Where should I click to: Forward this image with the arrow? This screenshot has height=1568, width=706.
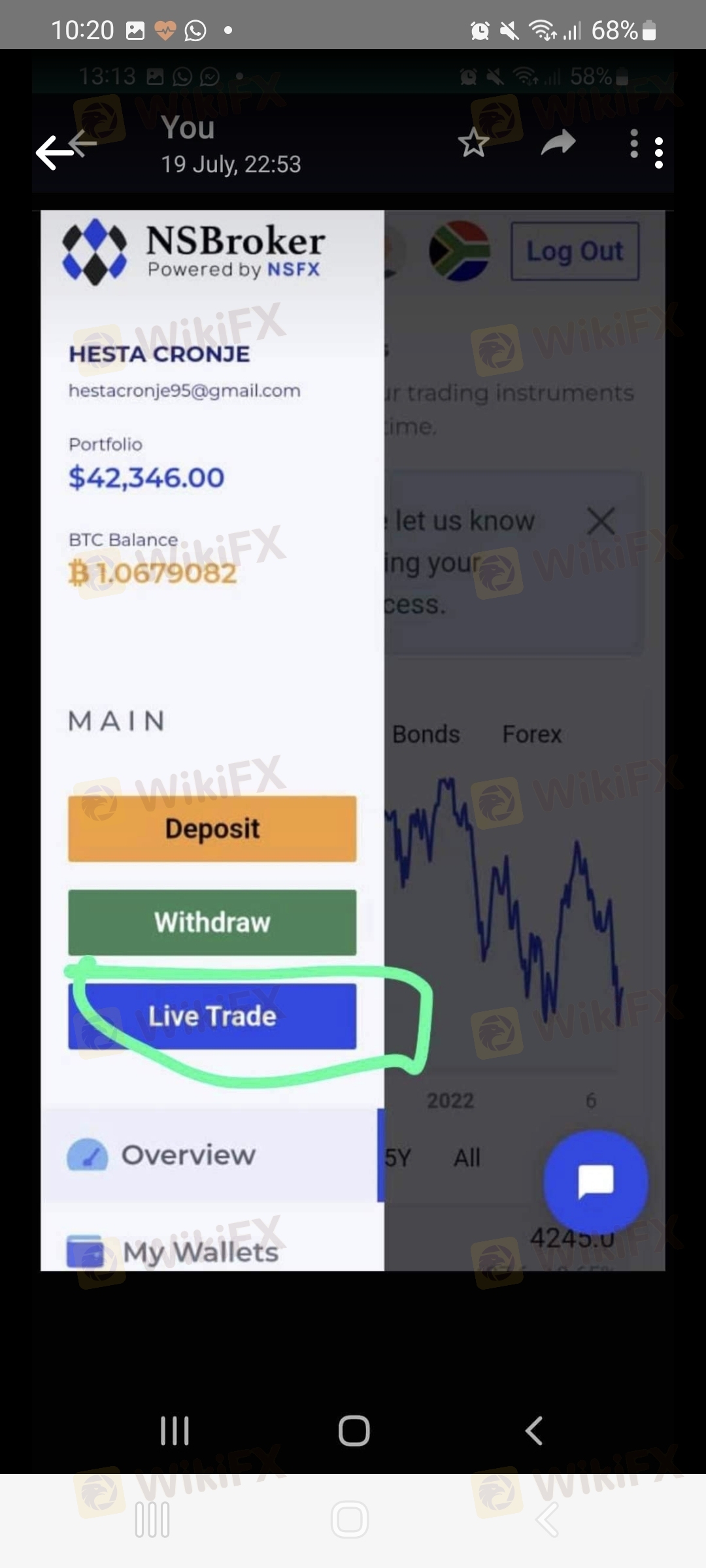558,143
